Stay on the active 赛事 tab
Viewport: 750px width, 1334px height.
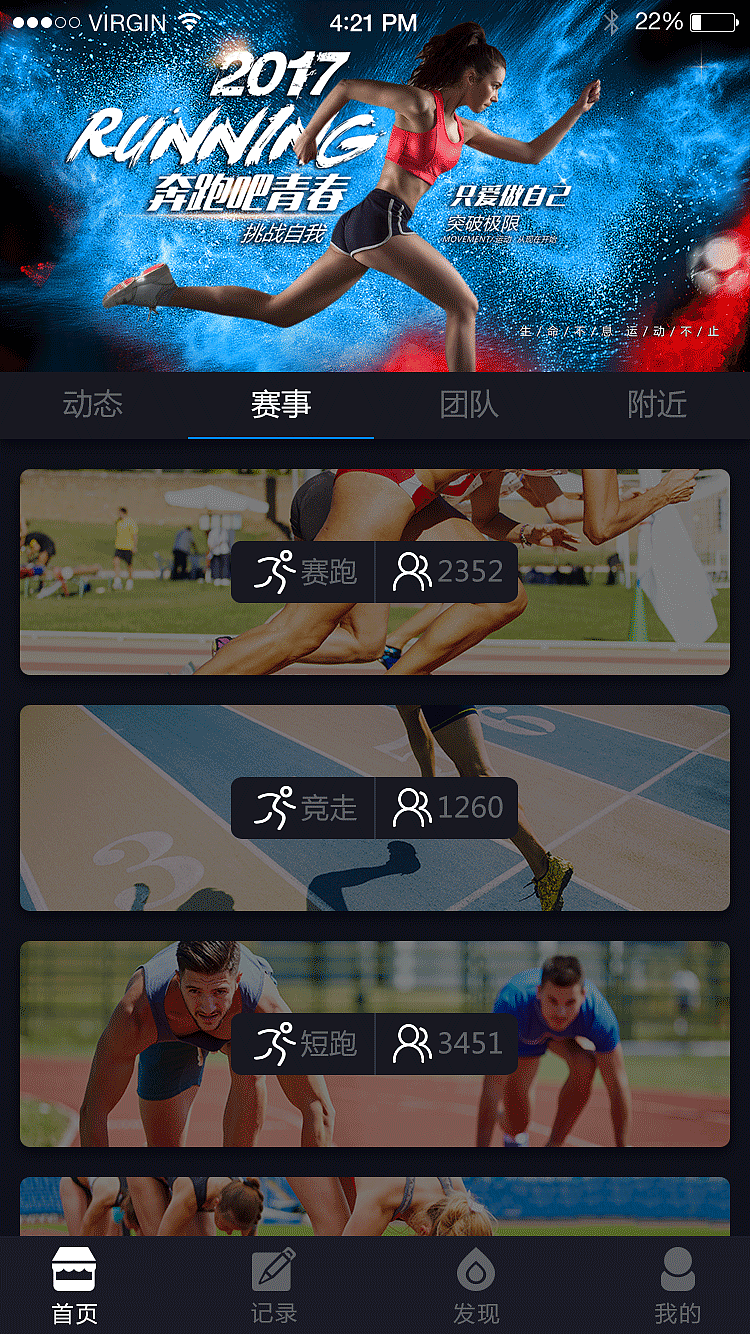[x=280, y=405]
